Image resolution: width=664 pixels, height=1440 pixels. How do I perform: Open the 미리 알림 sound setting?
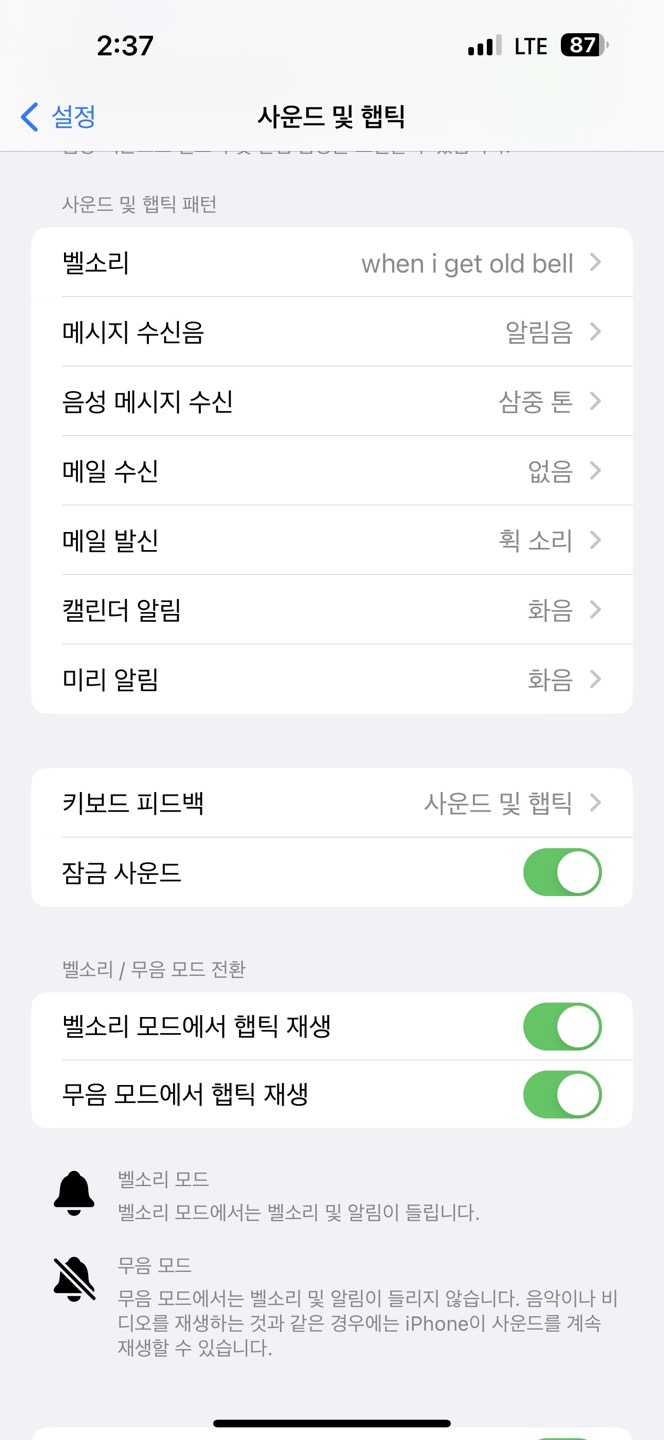click(332, 680)
